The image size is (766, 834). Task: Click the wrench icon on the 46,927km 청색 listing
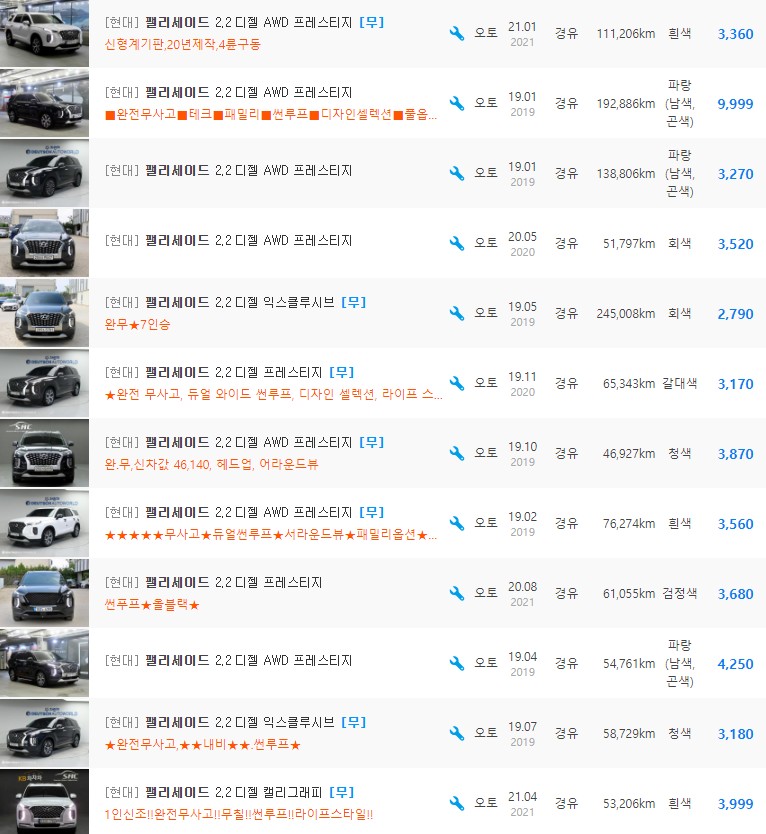pyautogui.click(x=457, y=452)
